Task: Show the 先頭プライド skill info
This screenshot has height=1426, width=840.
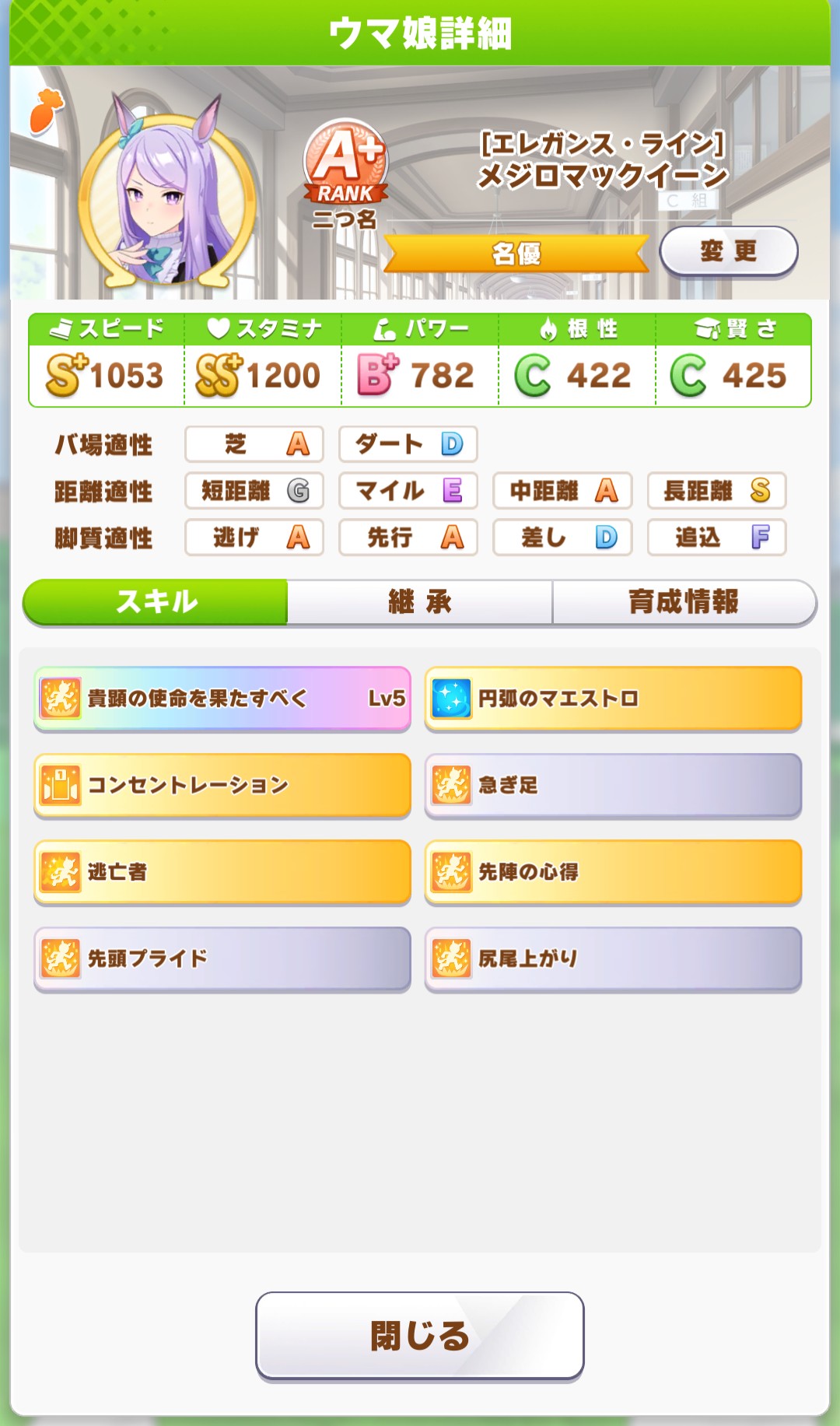Action: [222, 958]
